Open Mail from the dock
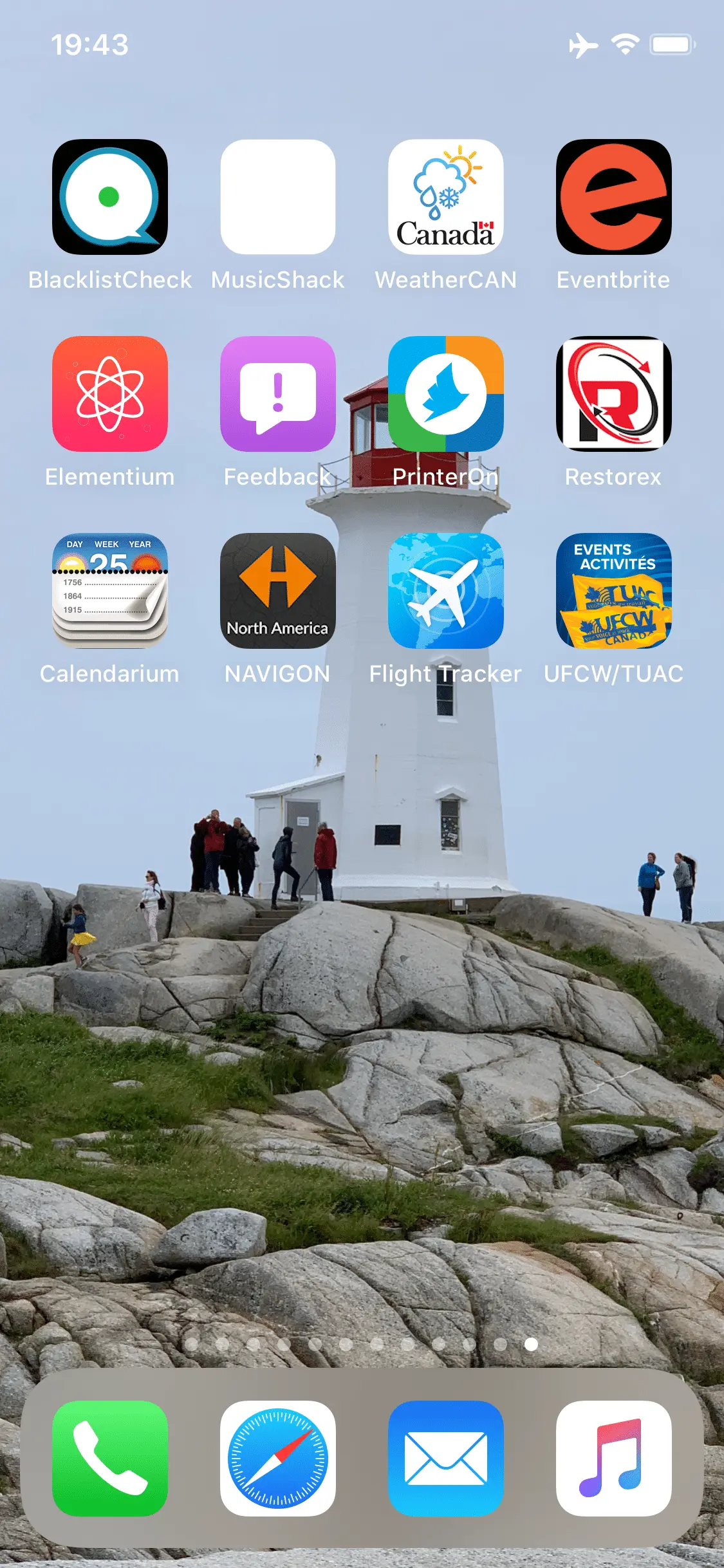 point(446,1458)
